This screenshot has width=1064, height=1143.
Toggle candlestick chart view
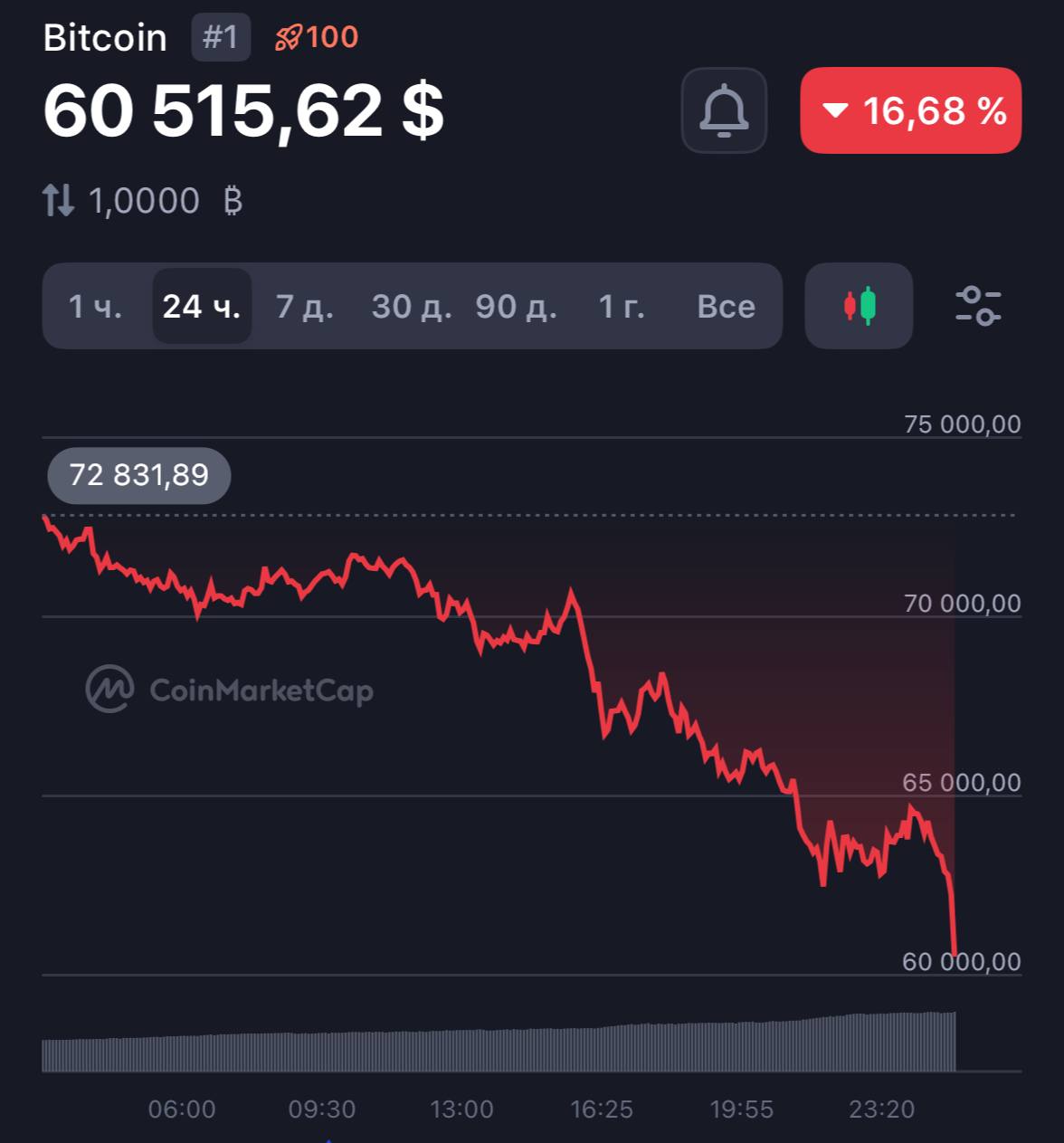[x=859, y=306]
